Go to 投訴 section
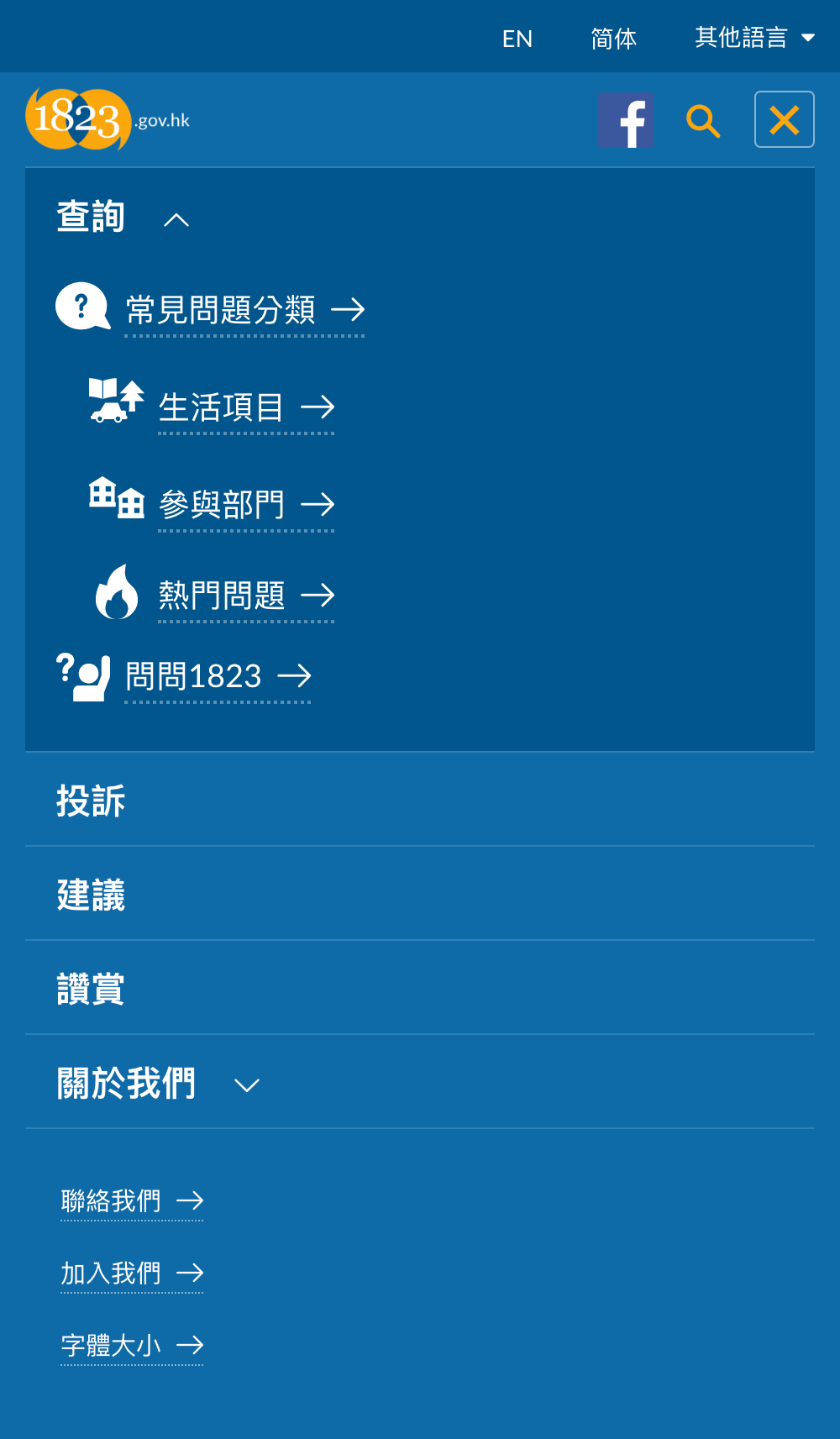 coord(420,800)
